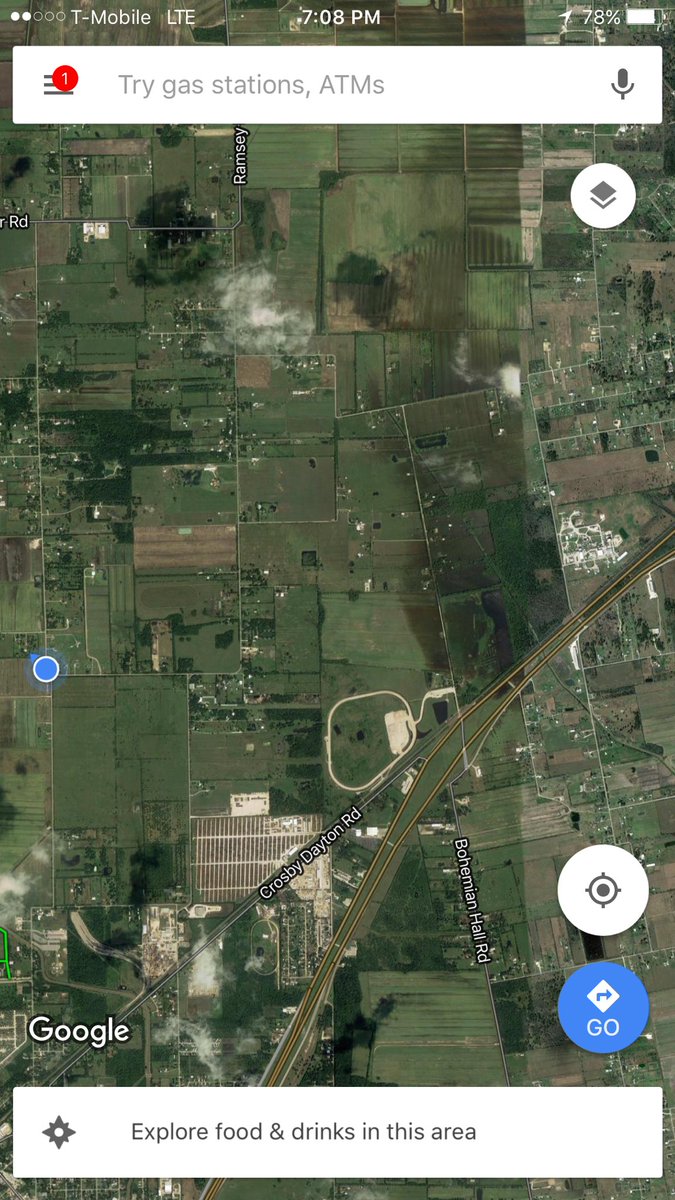Start voice search with the microphone
This screenshot has width=675, height=1200.
[x=623, y=85]
